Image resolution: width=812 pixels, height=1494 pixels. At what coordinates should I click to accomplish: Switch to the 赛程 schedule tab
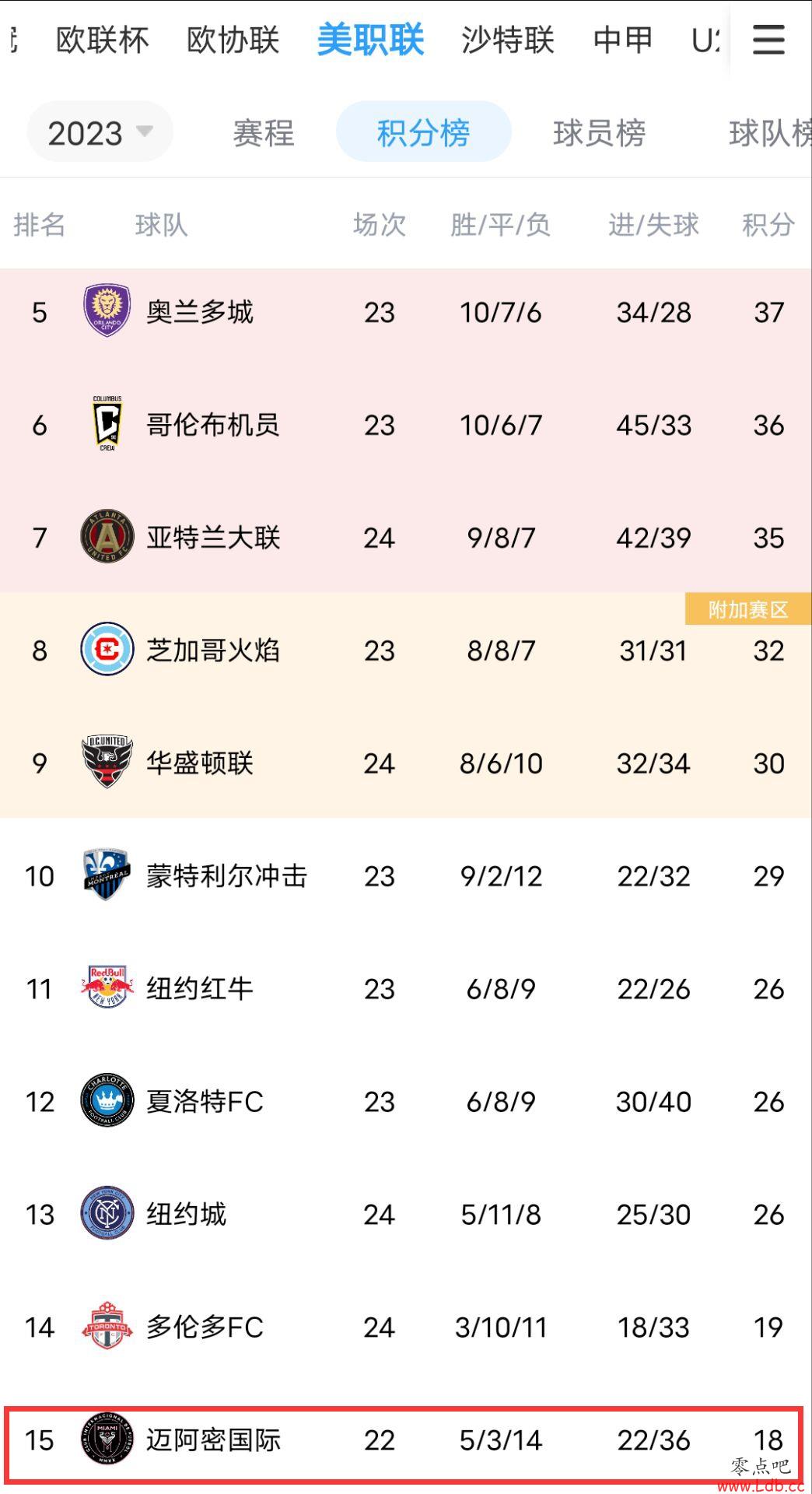point(264,132)
